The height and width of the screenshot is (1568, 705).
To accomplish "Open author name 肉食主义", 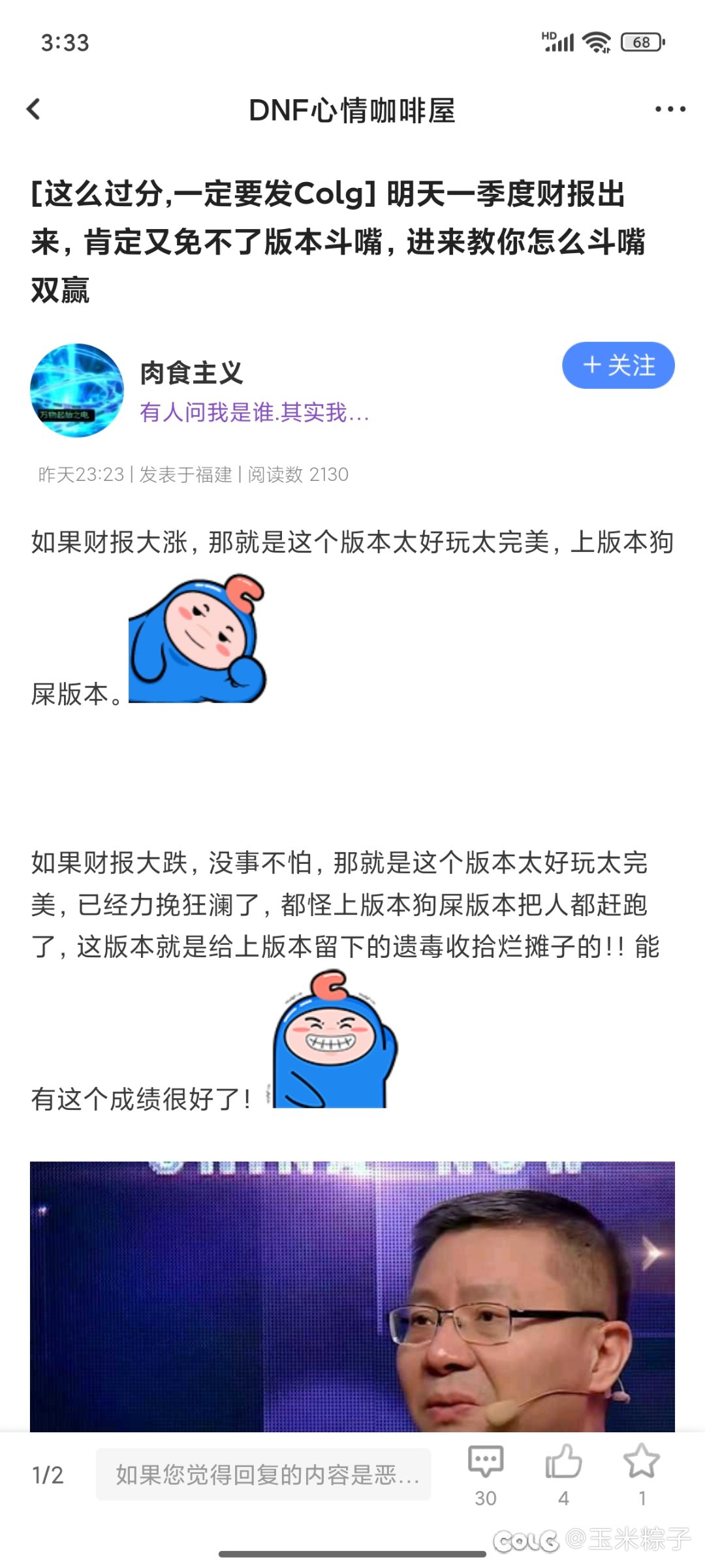I will point(191,373).
